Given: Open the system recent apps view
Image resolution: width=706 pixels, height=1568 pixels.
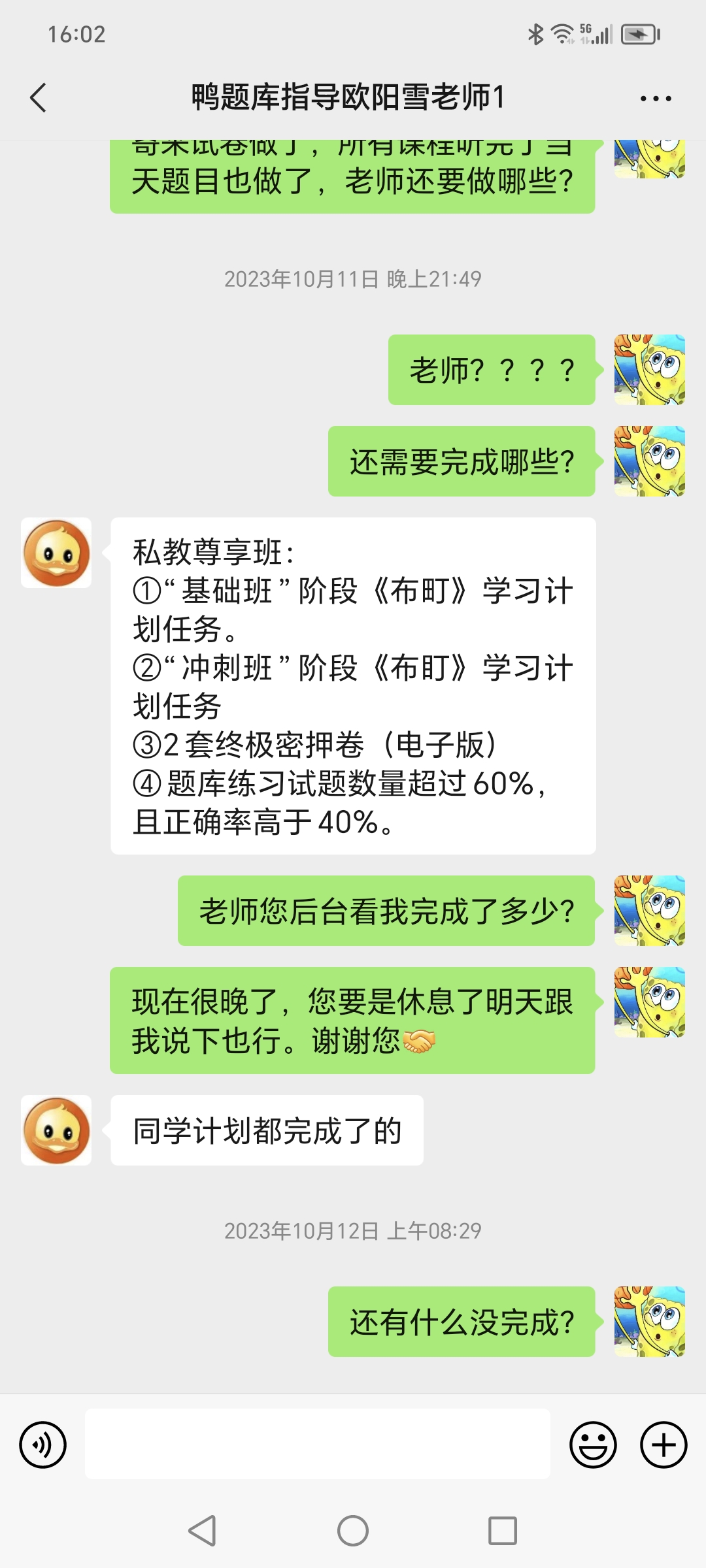Looking at the screenshot, I should click(x=502, y=1530).
